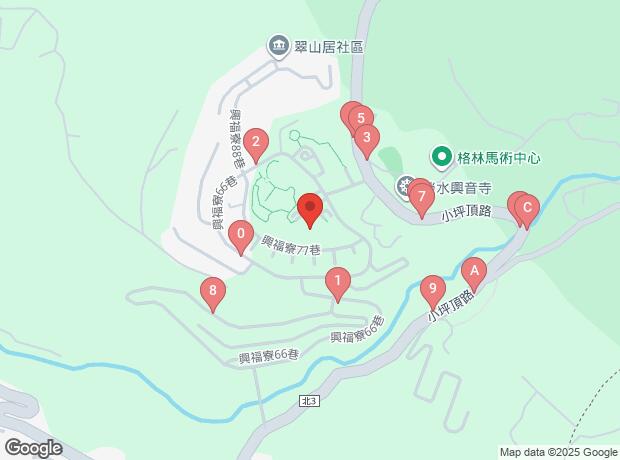Select map marker numbered 3
This screenshot has height=460, width=620.
coord(367,138)
